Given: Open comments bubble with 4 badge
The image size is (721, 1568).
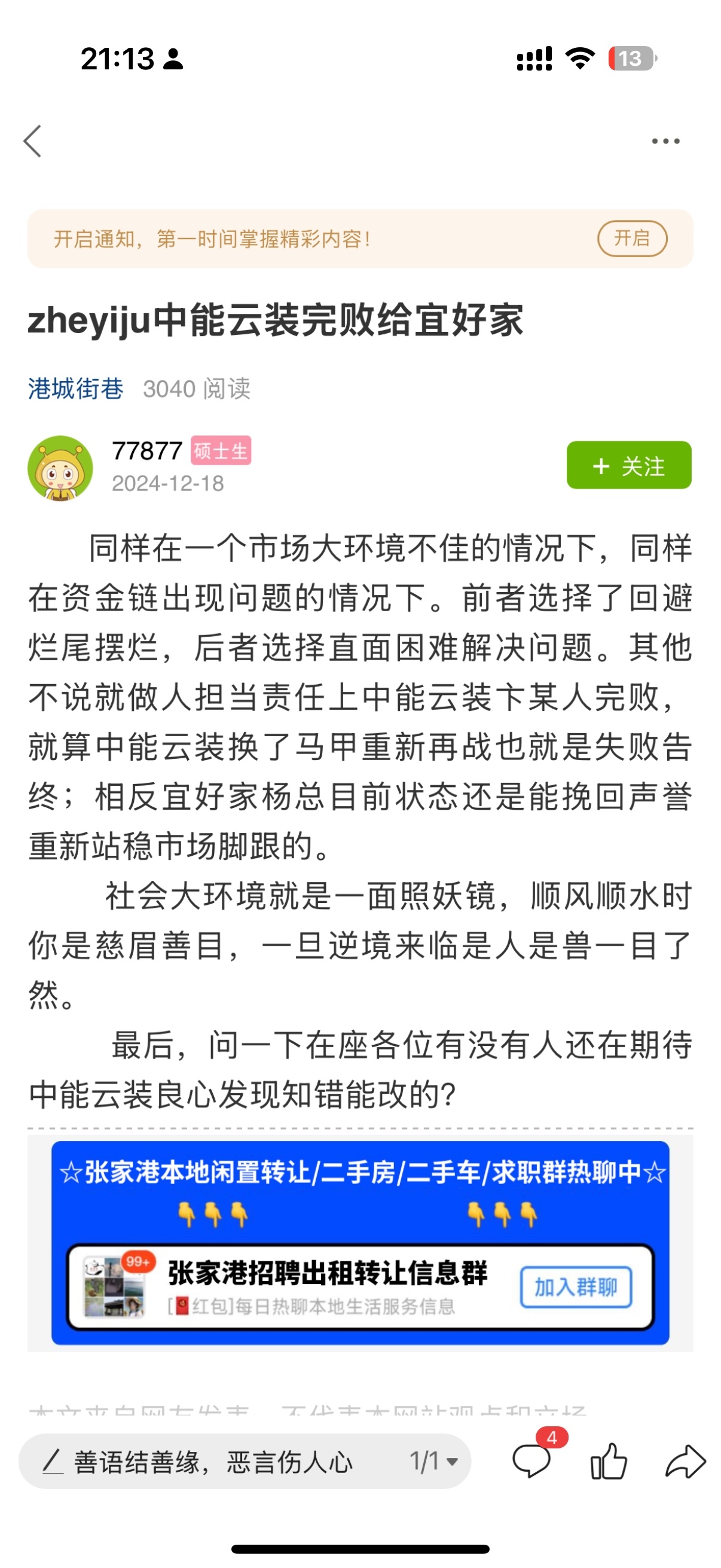Looking at the screenshot, I should [x=531, y=1461].
